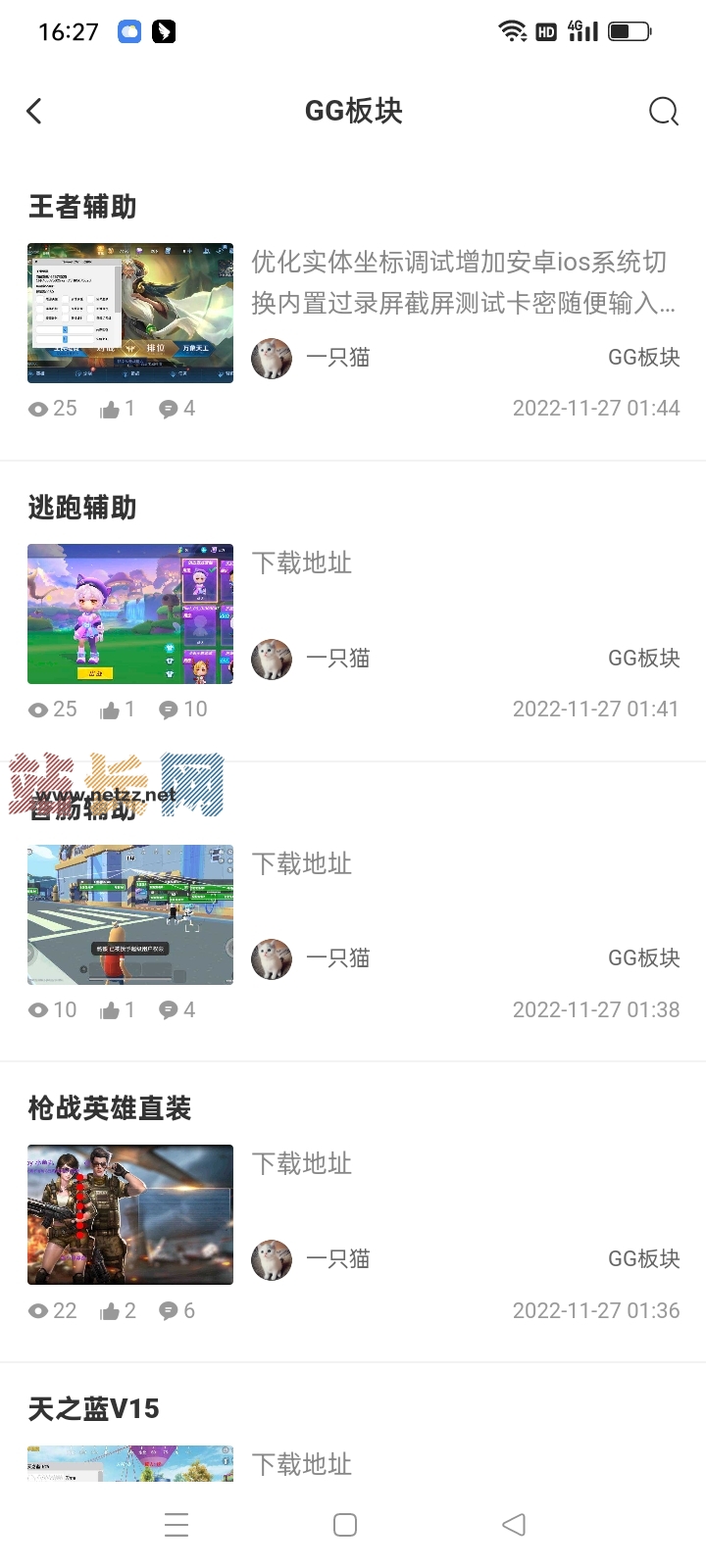Open comments on 逃跑辅助 post
Viewport: 706px width, 1568px height.
click(x=169, y=710)
